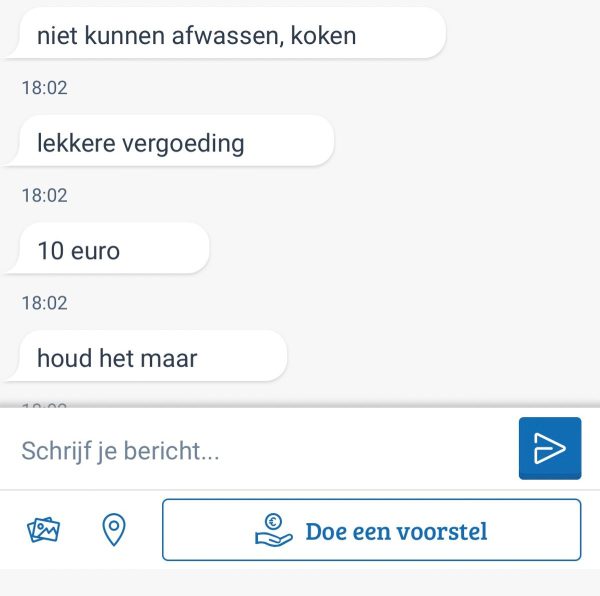
Task: Tap the send message arrow button
Action: (x=550, y=448)
